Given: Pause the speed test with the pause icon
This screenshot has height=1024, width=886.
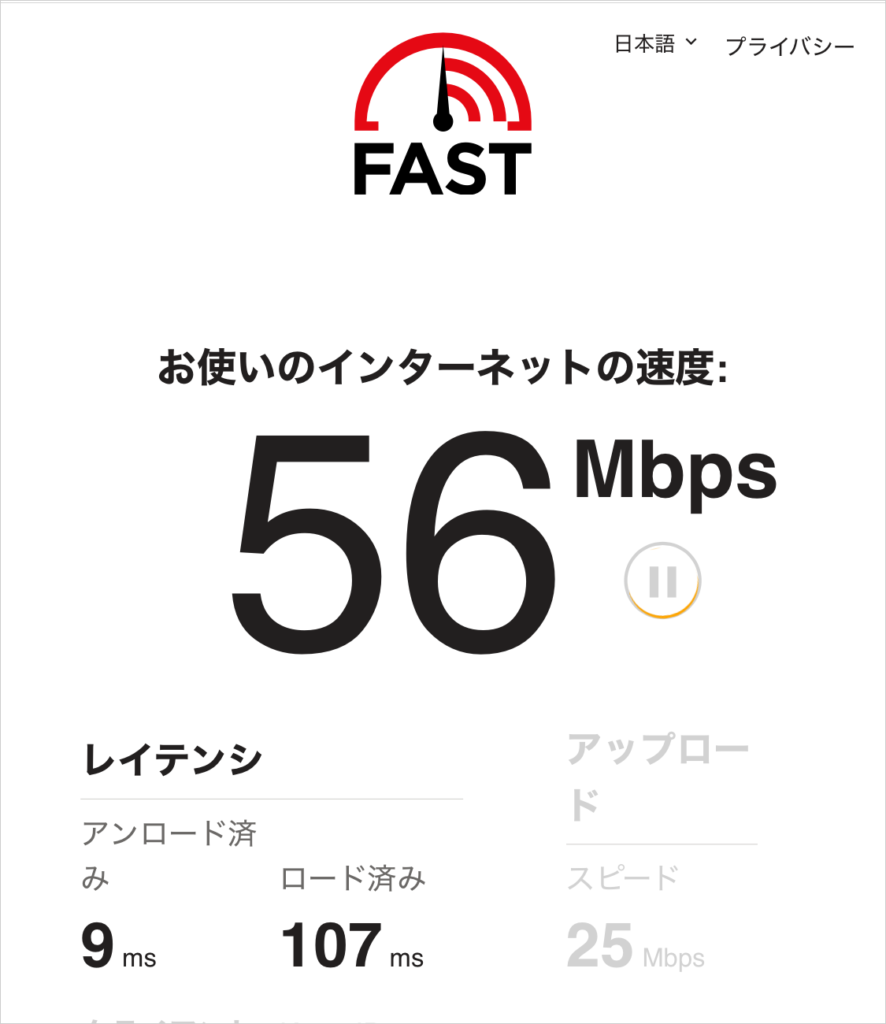Looking at the screenshot, I should [663, 578].
